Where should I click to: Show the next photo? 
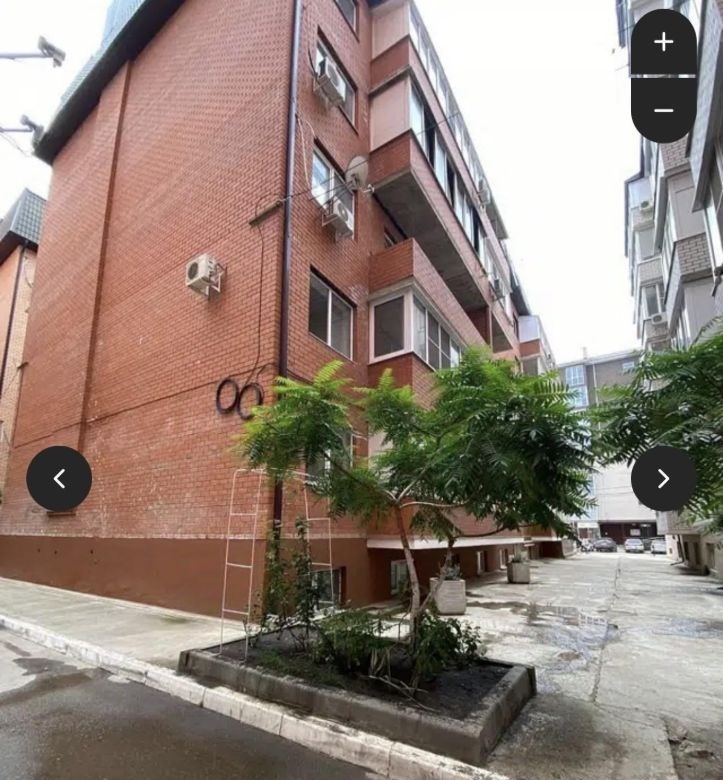[x=663, y=478]
